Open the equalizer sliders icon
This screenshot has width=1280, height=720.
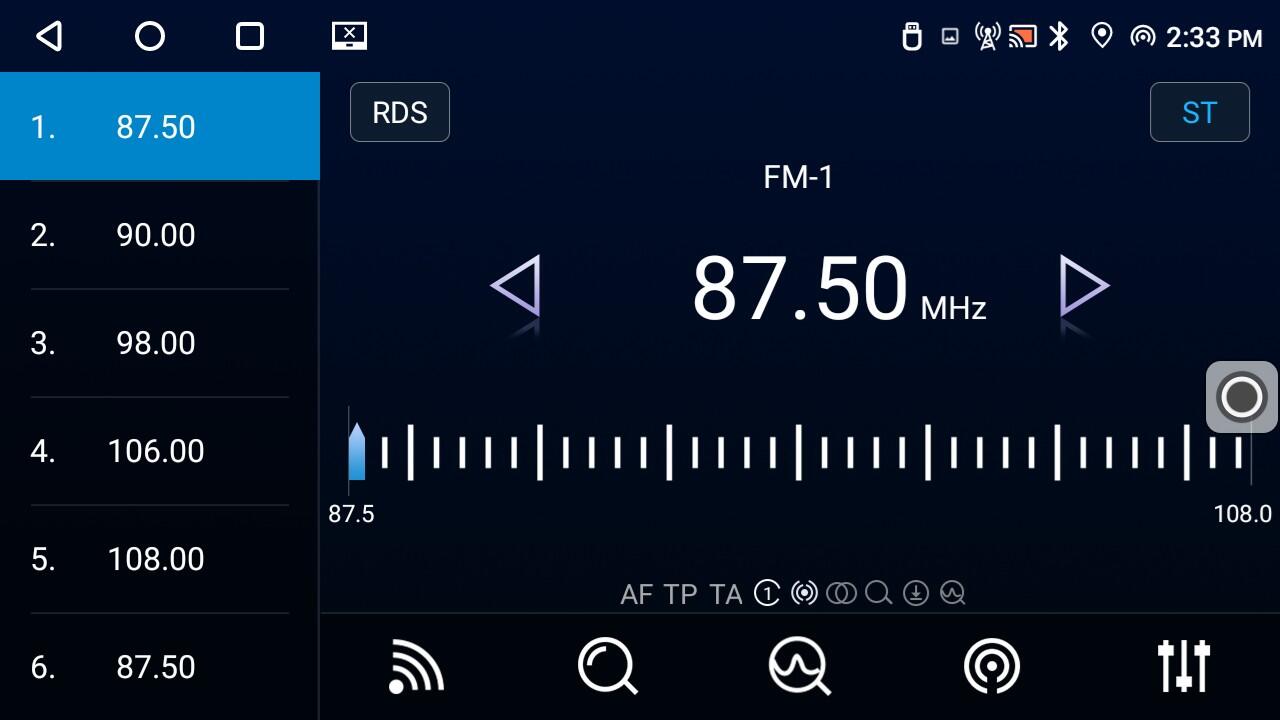[x=1183, y=667]
